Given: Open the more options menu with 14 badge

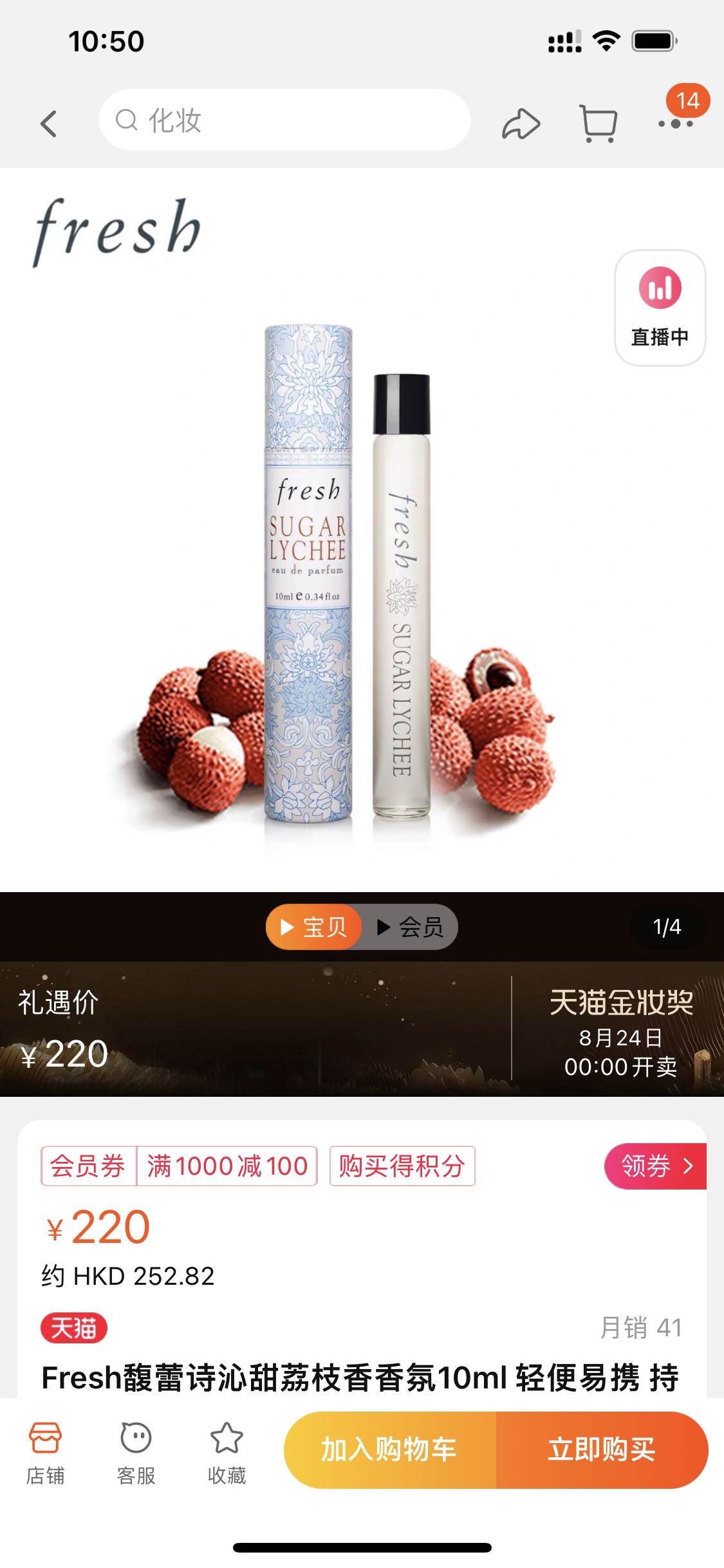Looking at the screenshot, I should point(677,122).
